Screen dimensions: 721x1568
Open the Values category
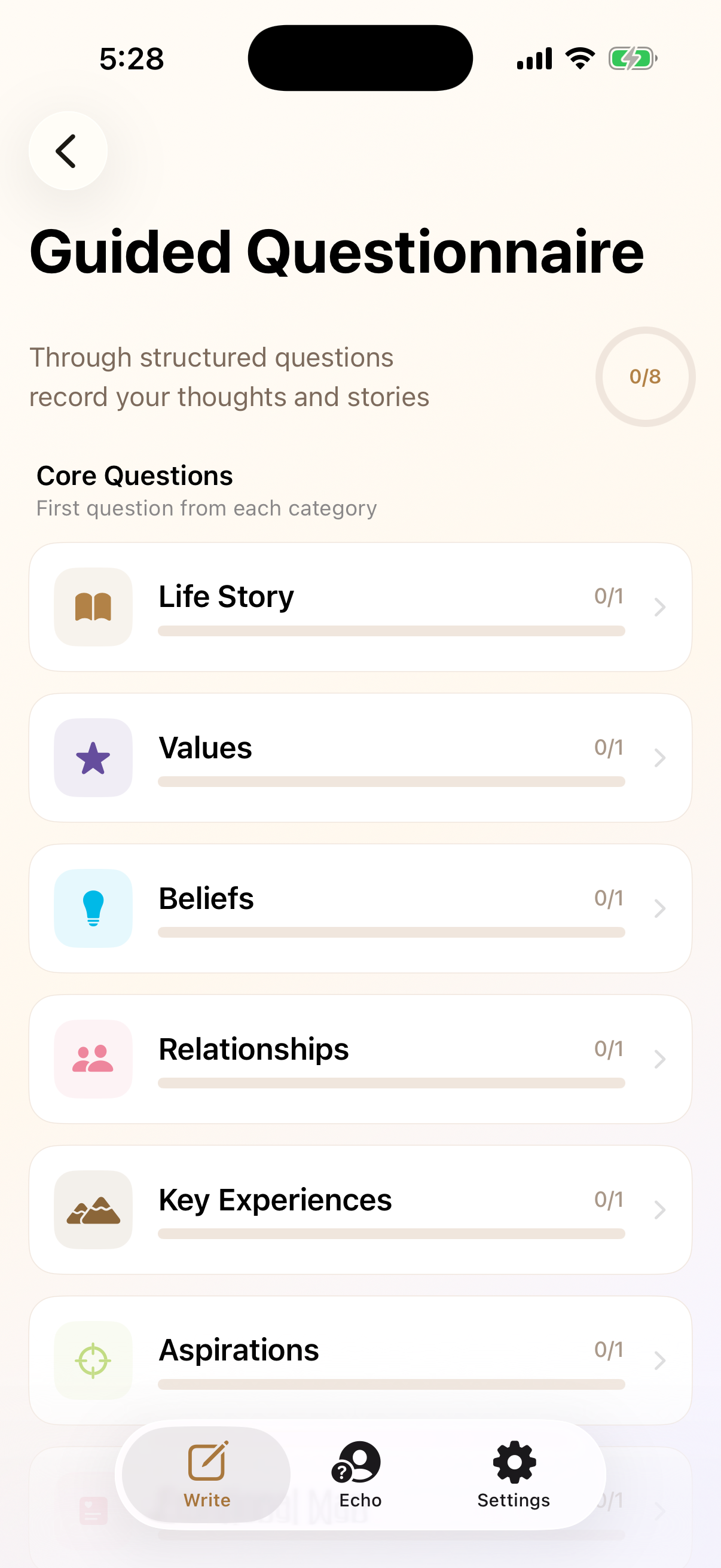(x=359, y=758)
